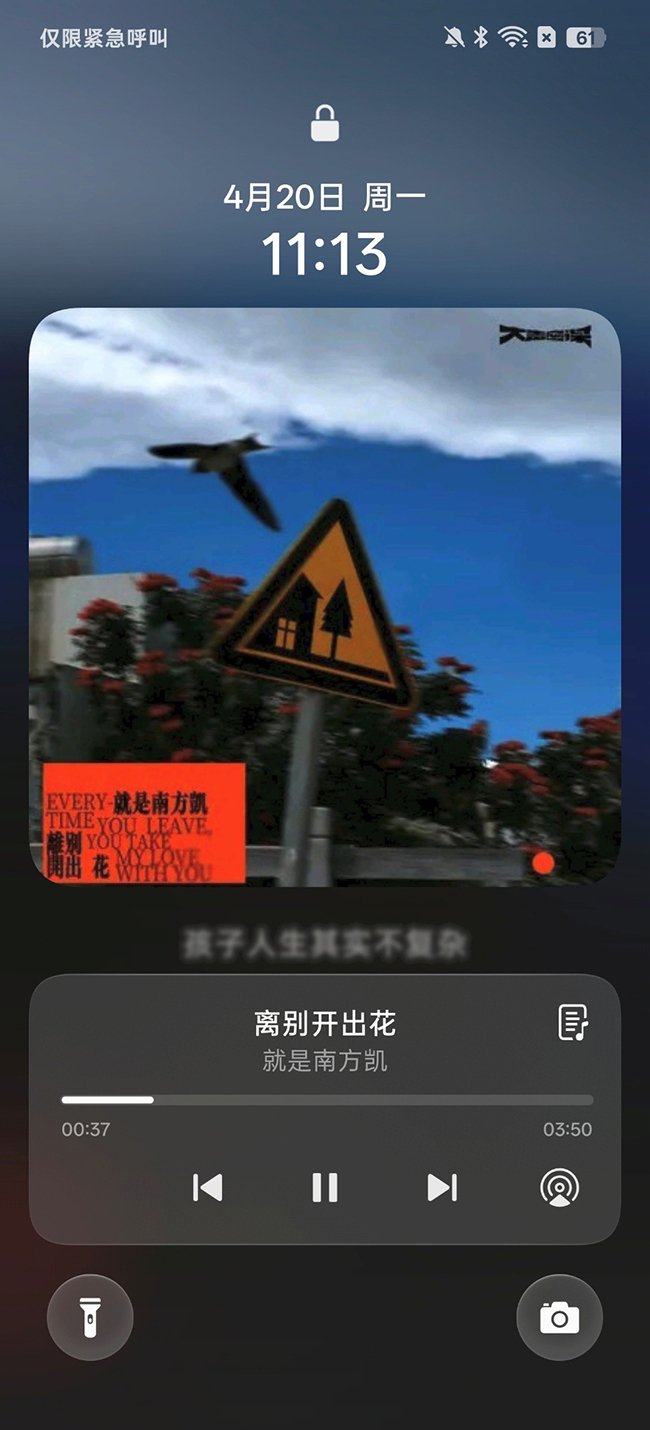Launch the camera shortcut

(559, 1317)
